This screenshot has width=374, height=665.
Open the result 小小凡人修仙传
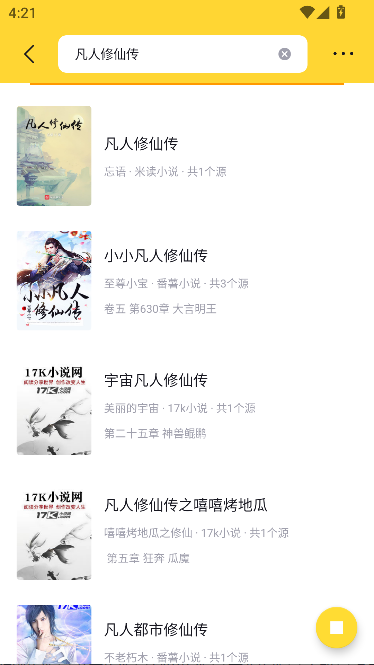187,281
